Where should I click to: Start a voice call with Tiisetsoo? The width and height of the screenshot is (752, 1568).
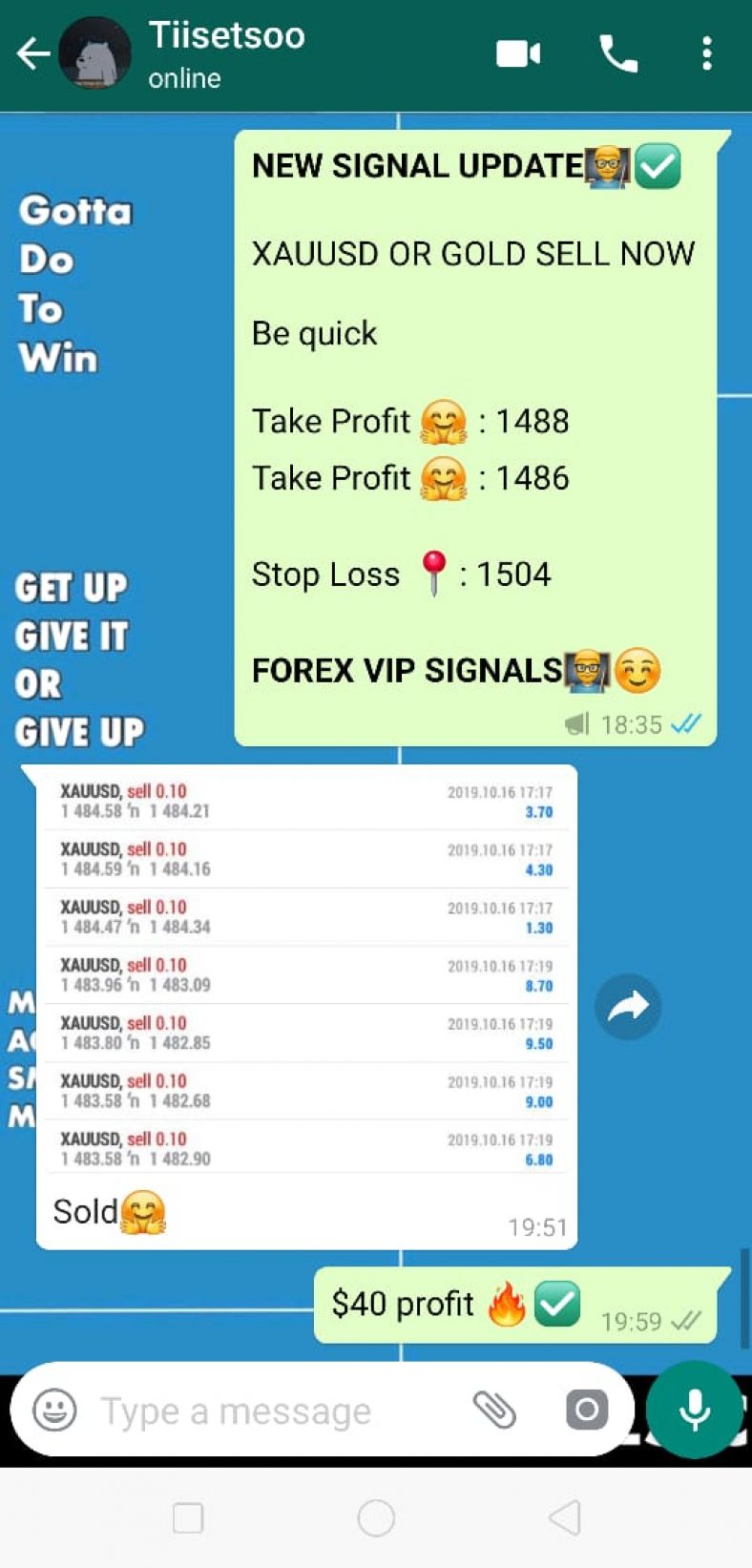pos(618,54)
